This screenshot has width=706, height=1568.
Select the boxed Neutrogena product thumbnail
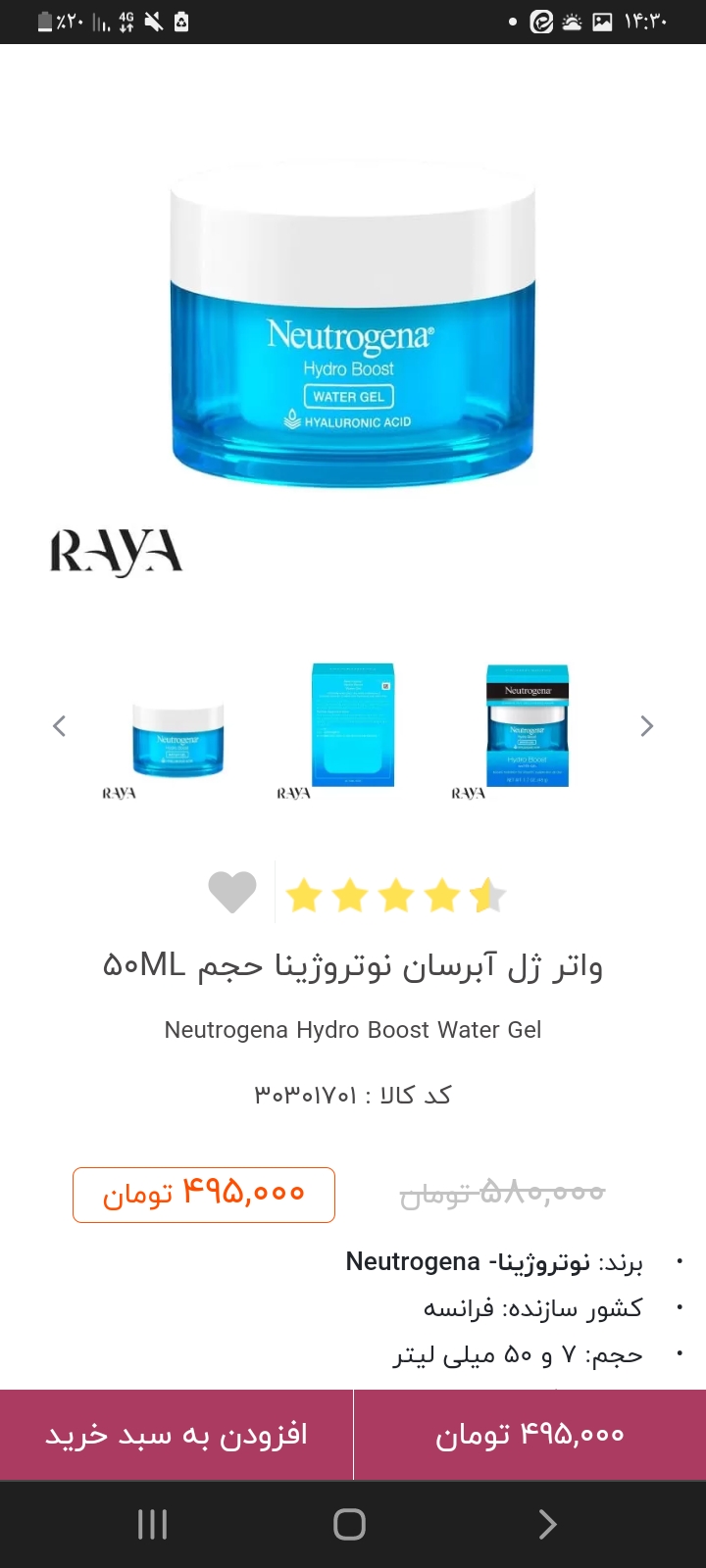pyautogui.click(x=528, y=726)
